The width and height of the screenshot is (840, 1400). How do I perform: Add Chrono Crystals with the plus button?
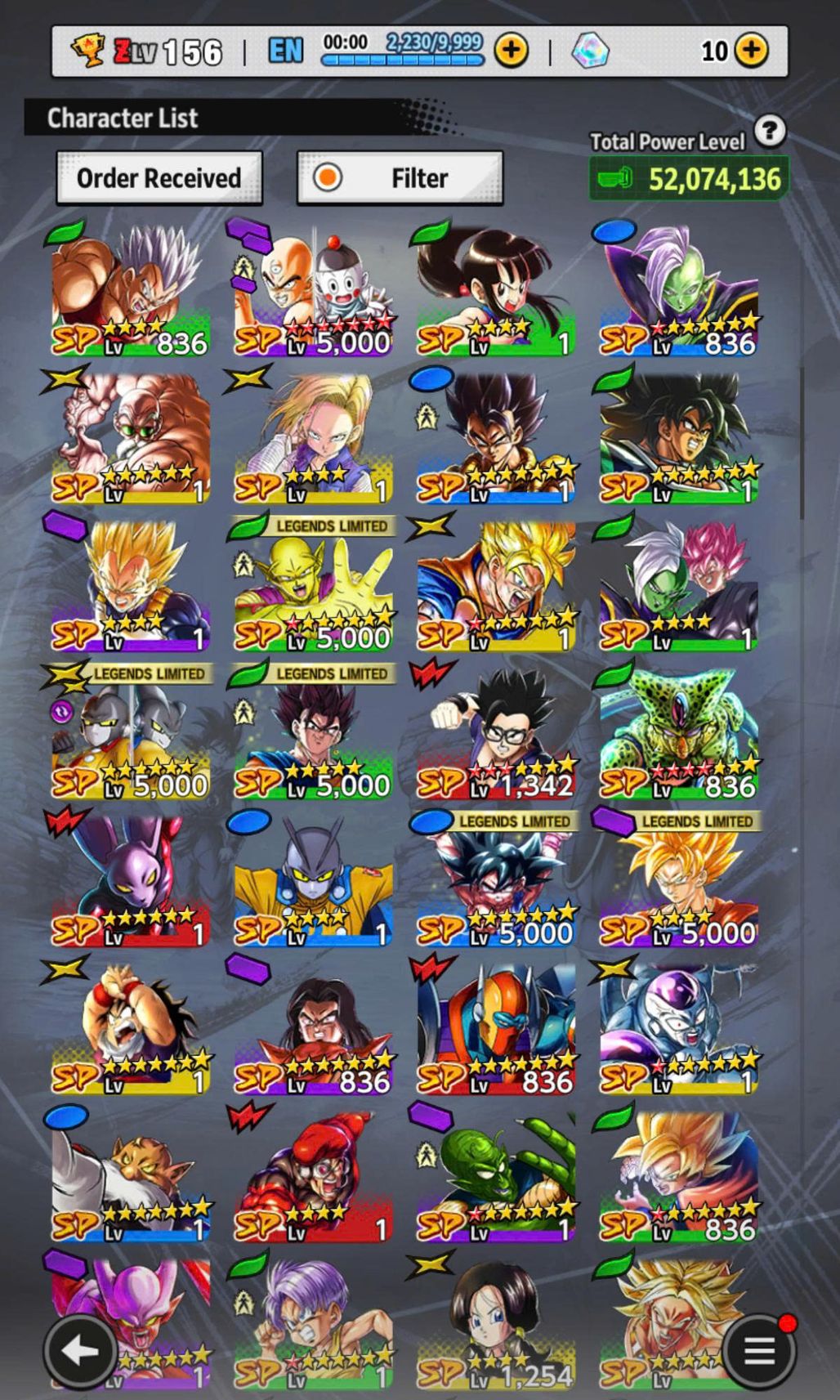751,51
